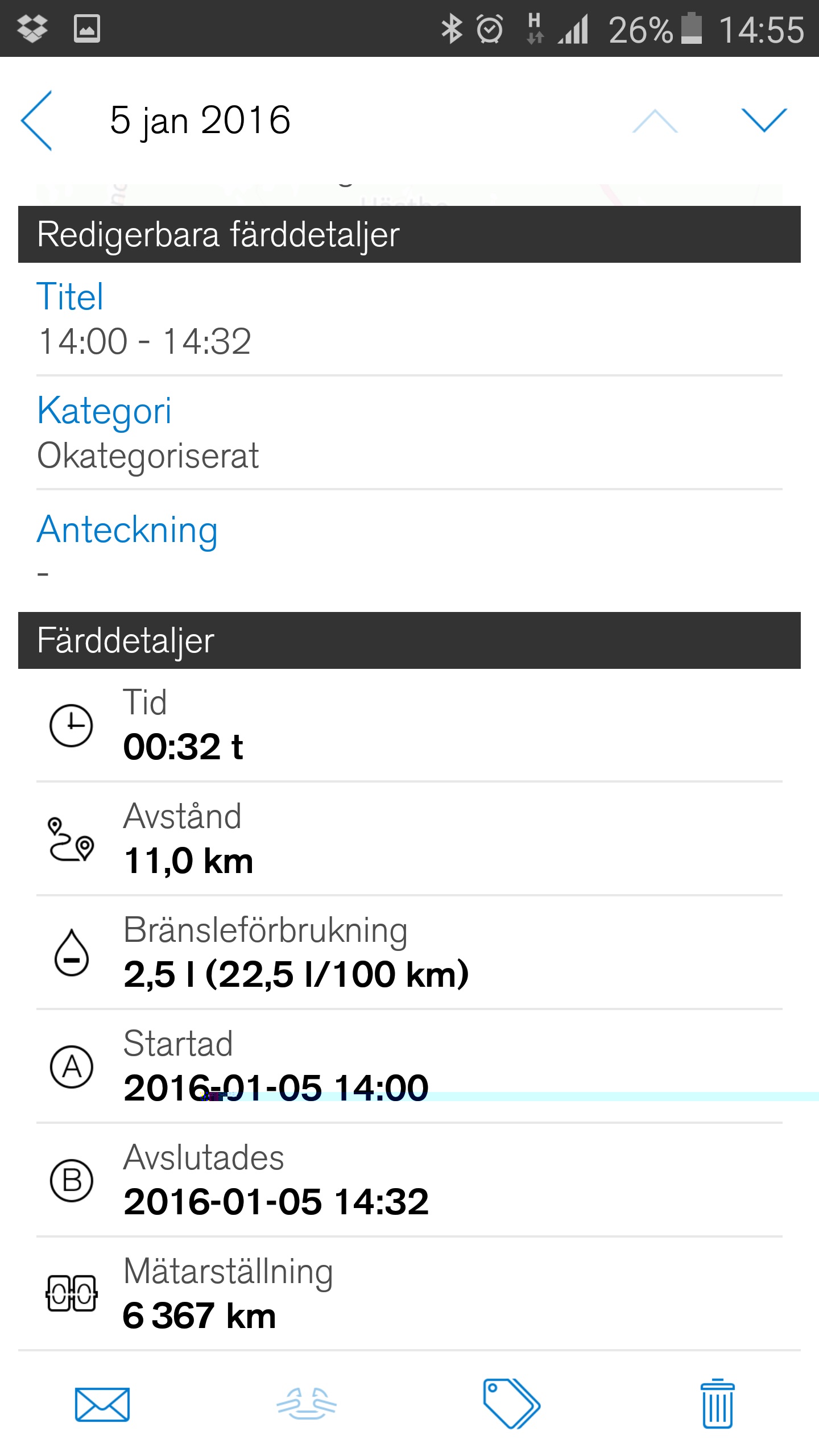Open the tag icon to categorize trip

pyautogui.click(x=511, y=1404)
